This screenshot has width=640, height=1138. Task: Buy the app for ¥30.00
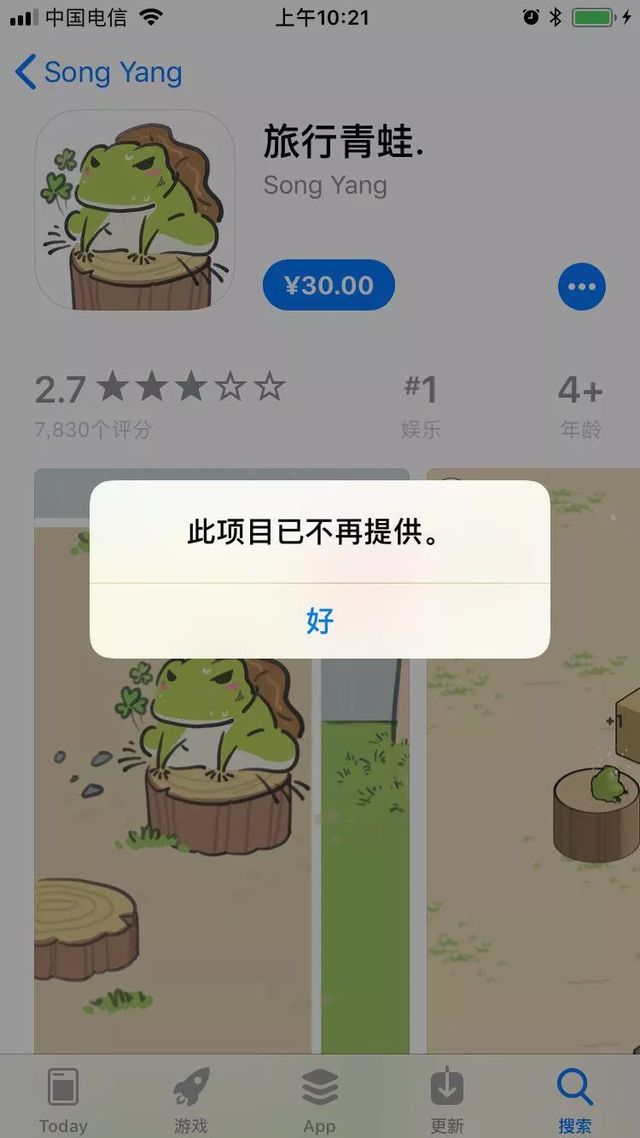pyautogui.click(x=328, y=286)
